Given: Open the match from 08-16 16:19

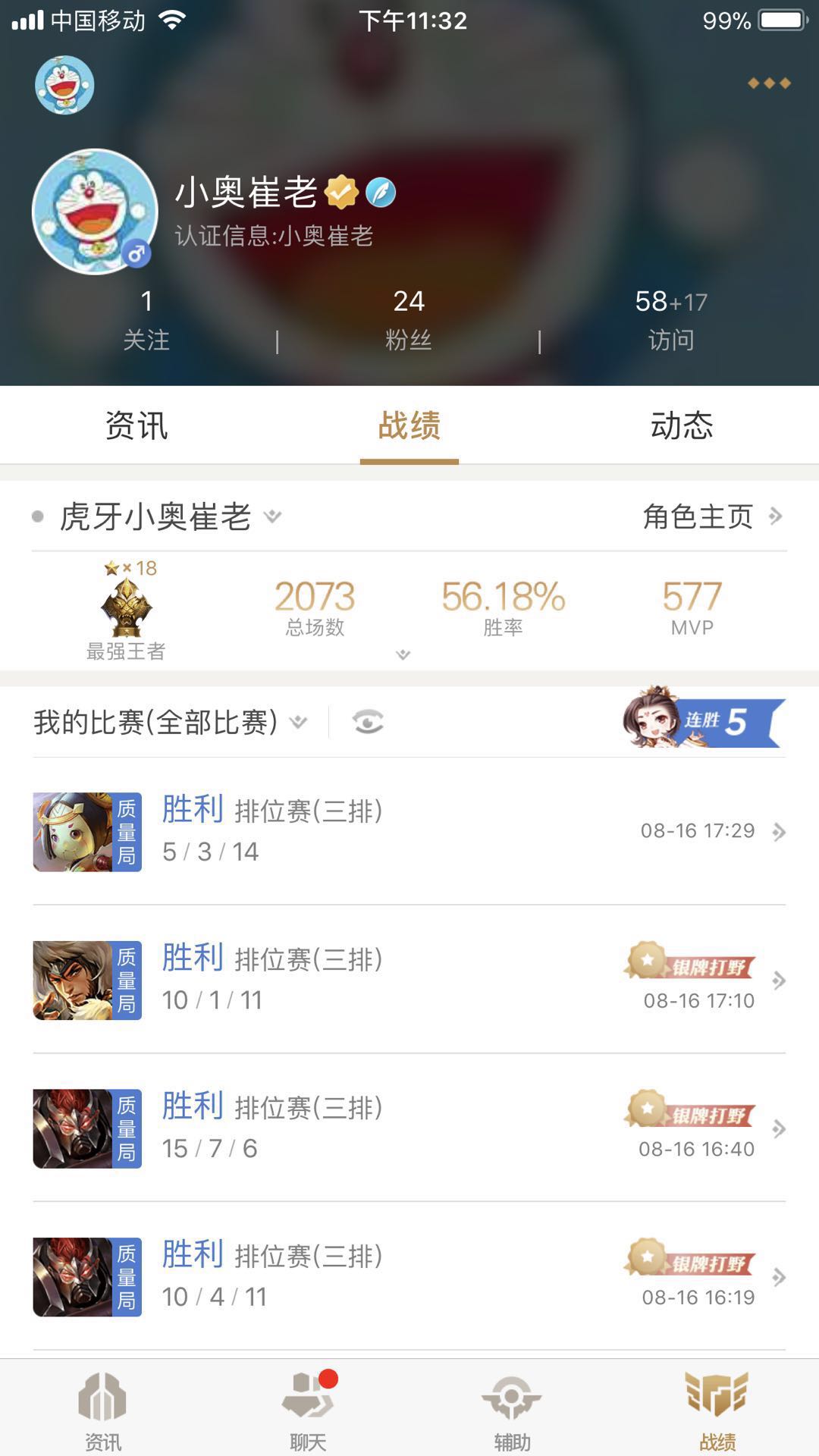Looking at the screenshot, I should [x=409, y=1276].
